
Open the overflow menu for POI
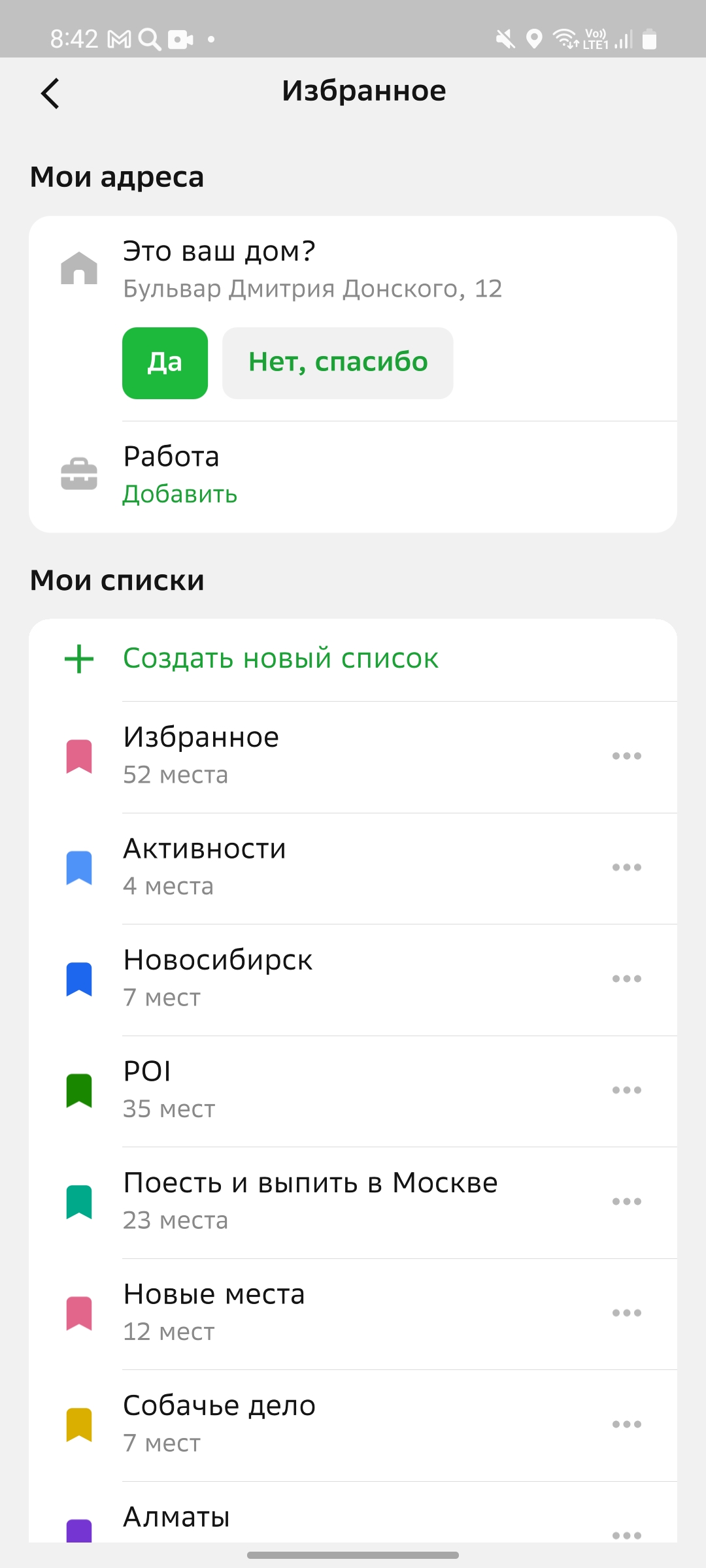626,1090
